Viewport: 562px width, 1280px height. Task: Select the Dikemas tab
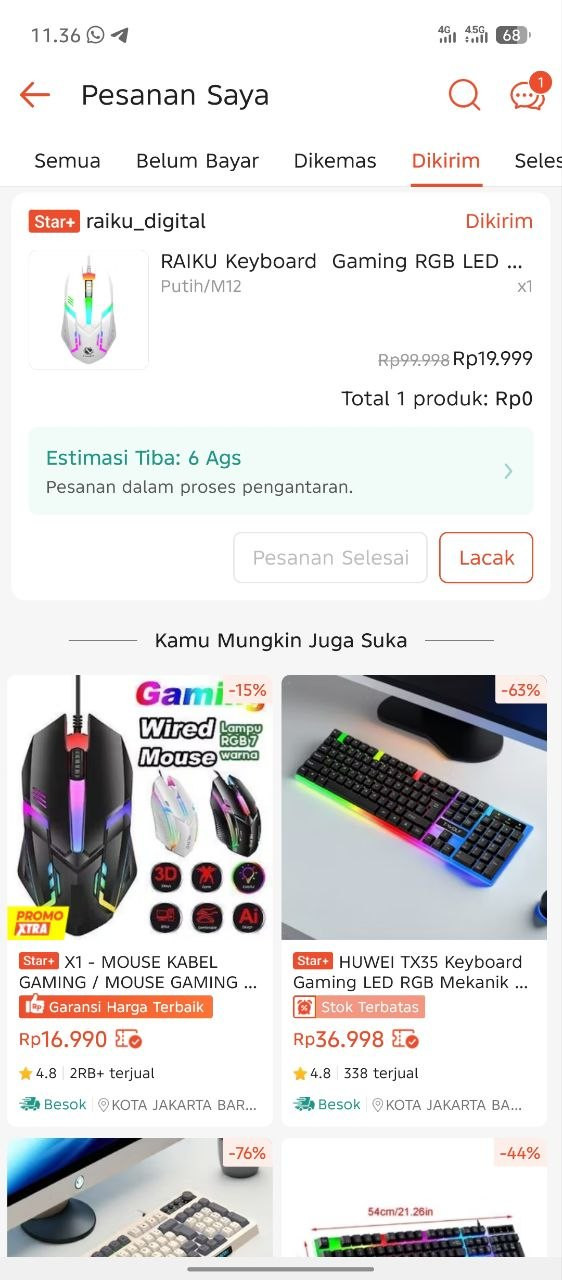click(335, 161)
